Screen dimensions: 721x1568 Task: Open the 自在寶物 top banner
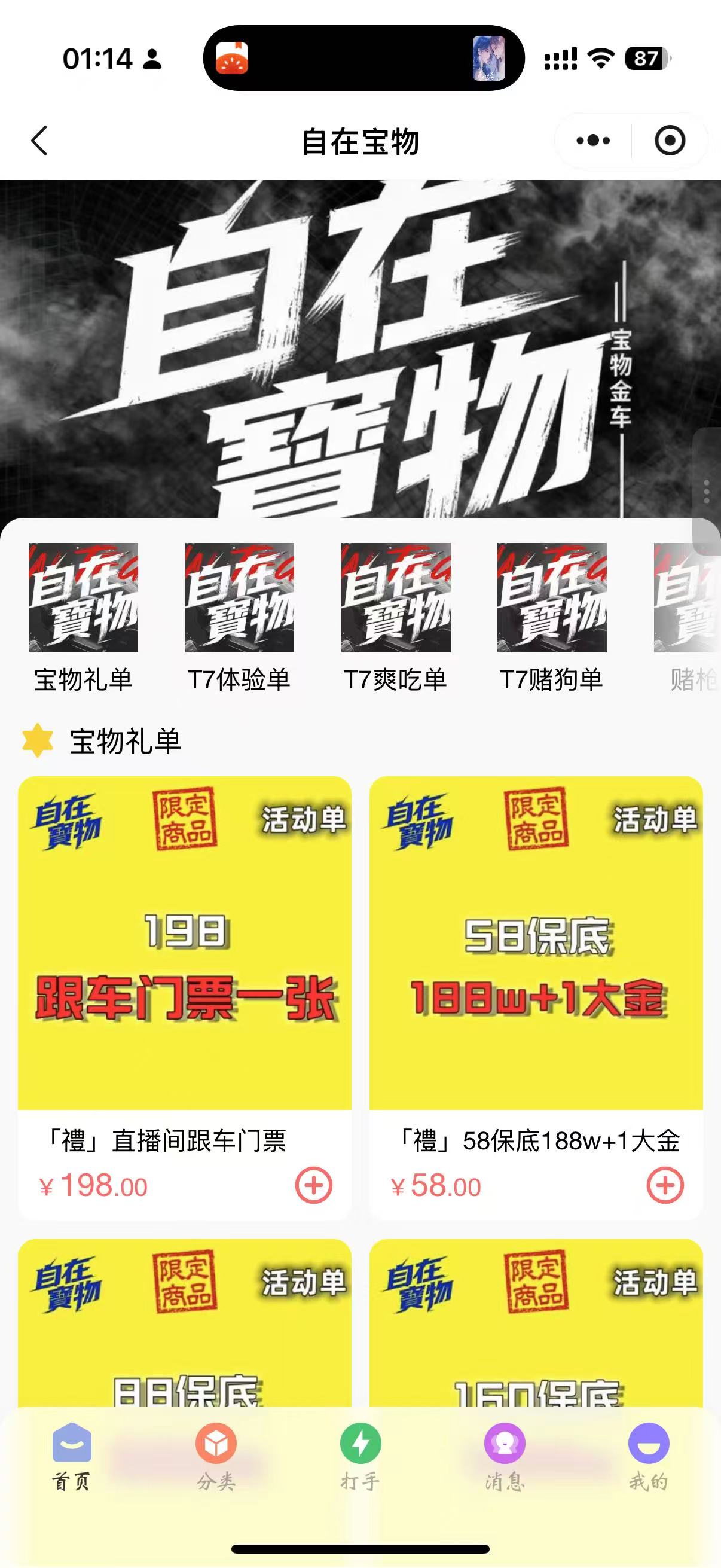(360, 347)
